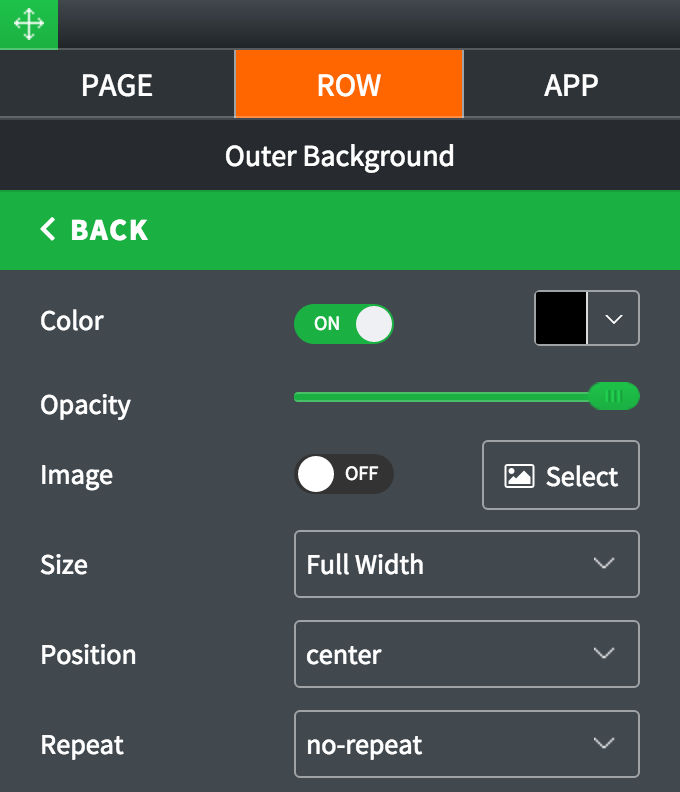Tap the green move handle icon
Image resolution: width=680 pixels, height=792 pixels.
click(x=29, y=24)
